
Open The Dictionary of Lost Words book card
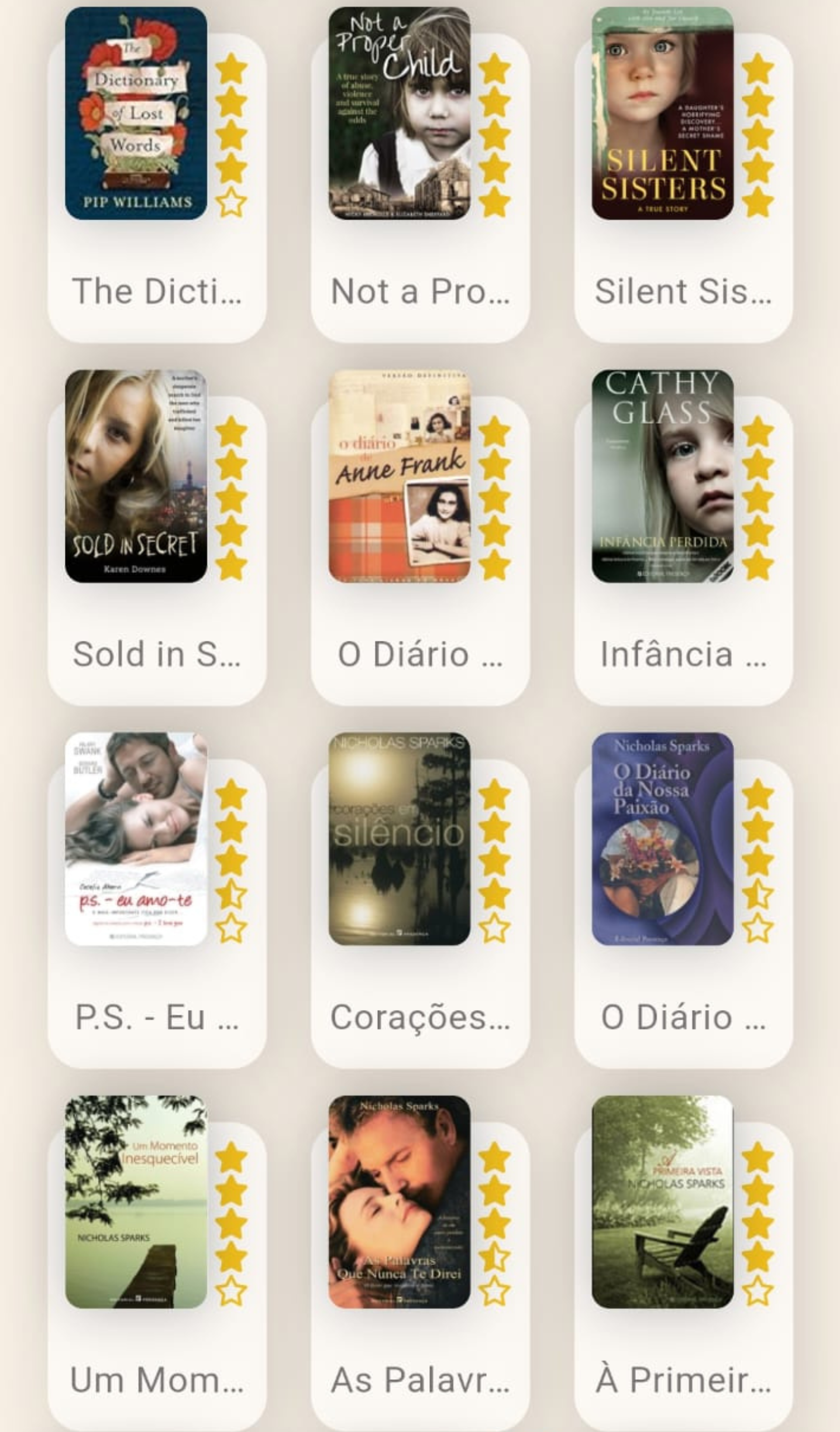136,114
